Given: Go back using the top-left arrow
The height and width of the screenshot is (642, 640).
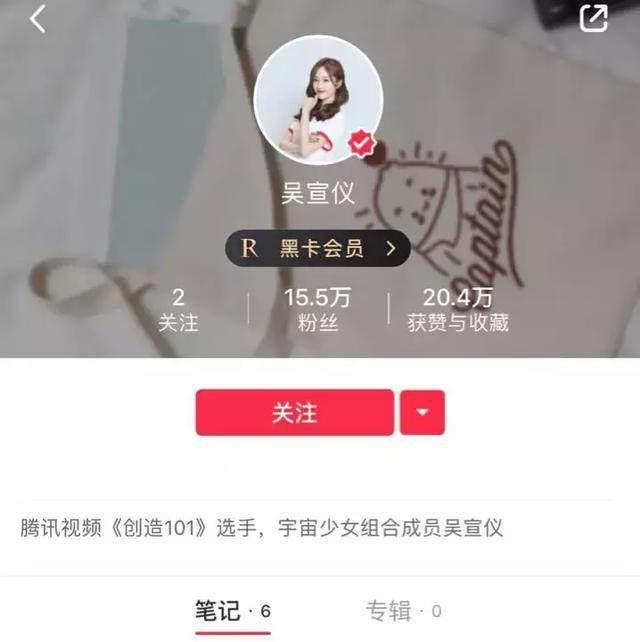Looking at the screenshot, I should coord(37,18).
